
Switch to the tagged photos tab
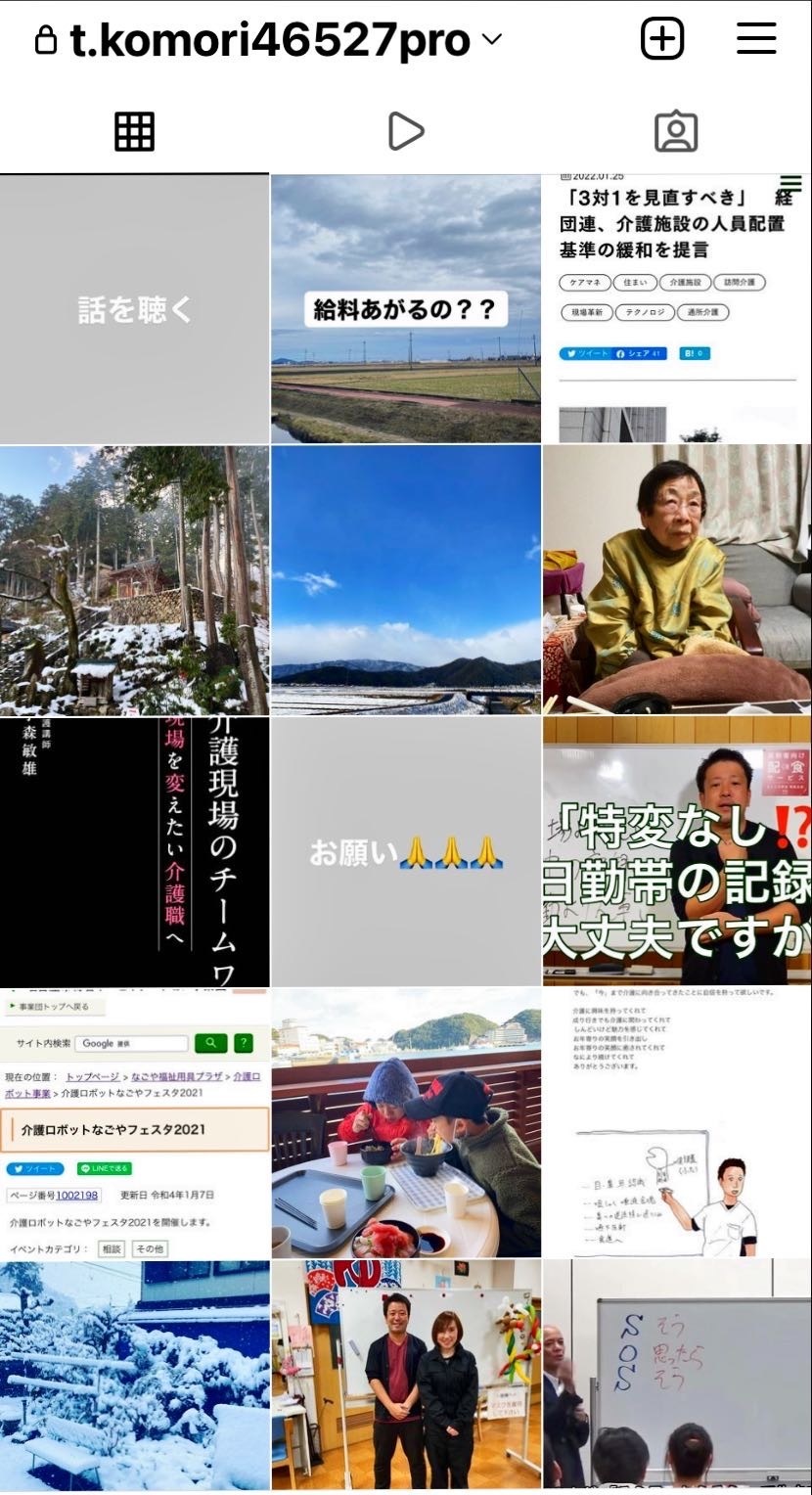tap(676, 131)
